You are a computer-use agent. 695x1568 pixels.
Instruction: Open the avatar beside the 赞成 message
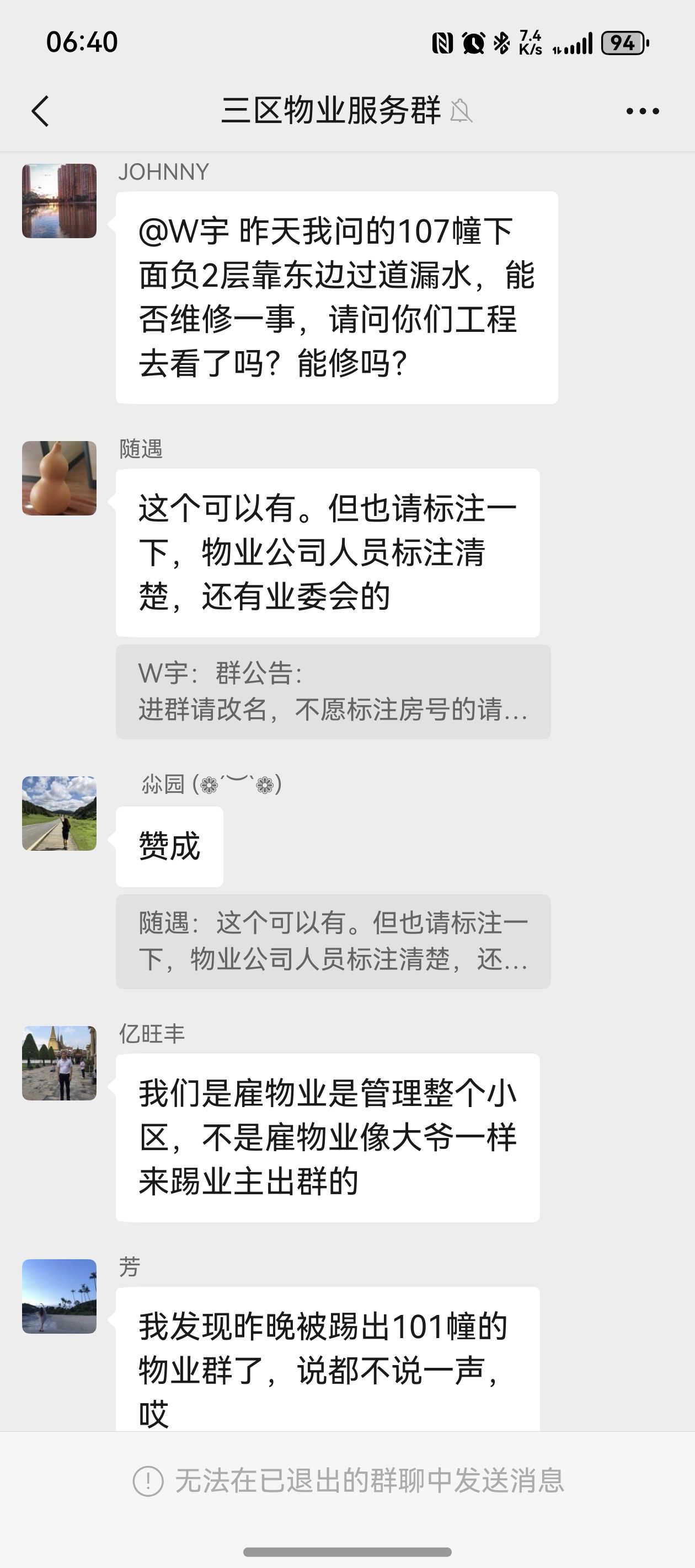[x=59, y=813]
